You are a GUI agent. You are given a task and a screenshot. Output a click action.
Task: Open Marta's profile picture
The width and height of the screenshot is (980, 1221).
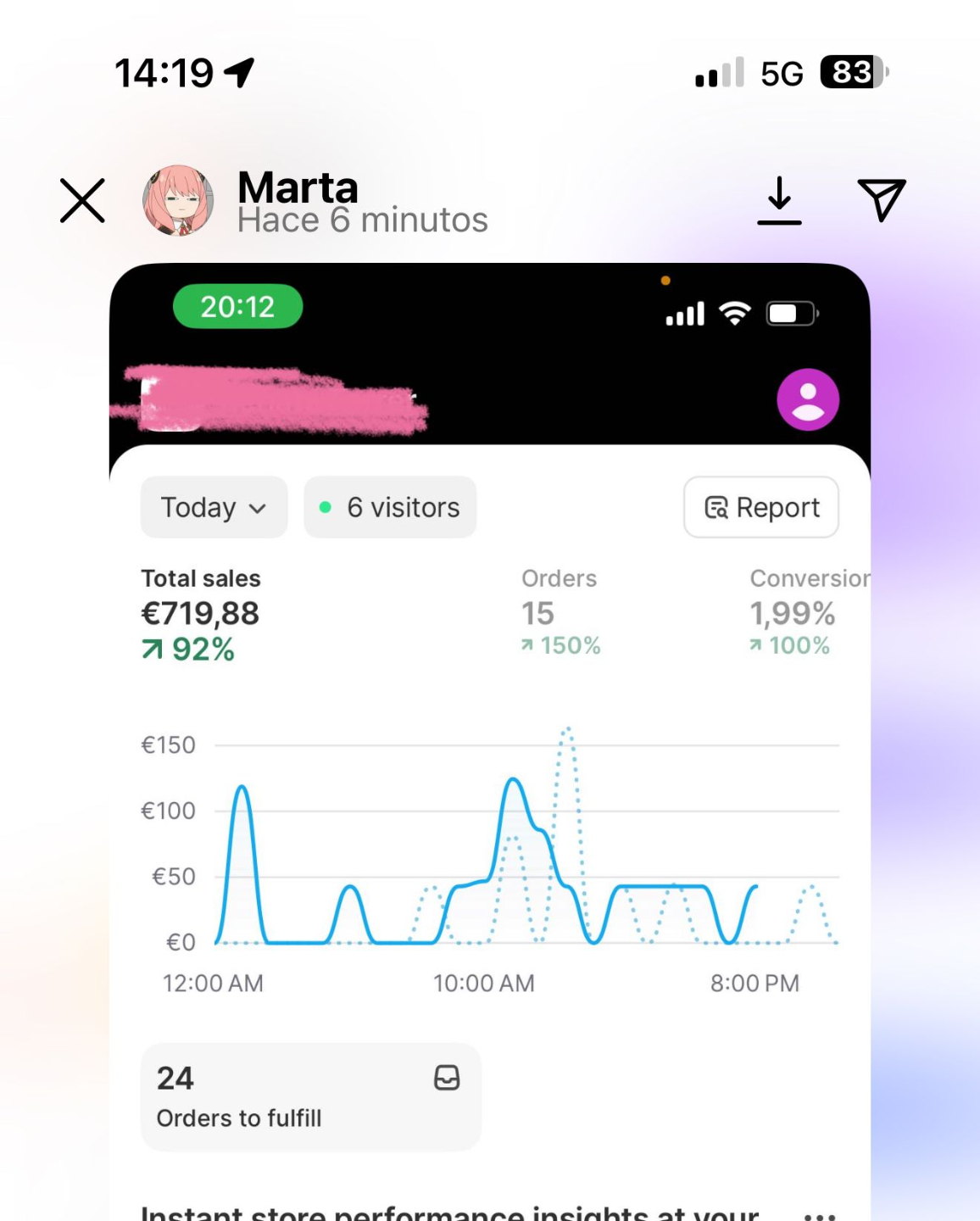[178, 201]
